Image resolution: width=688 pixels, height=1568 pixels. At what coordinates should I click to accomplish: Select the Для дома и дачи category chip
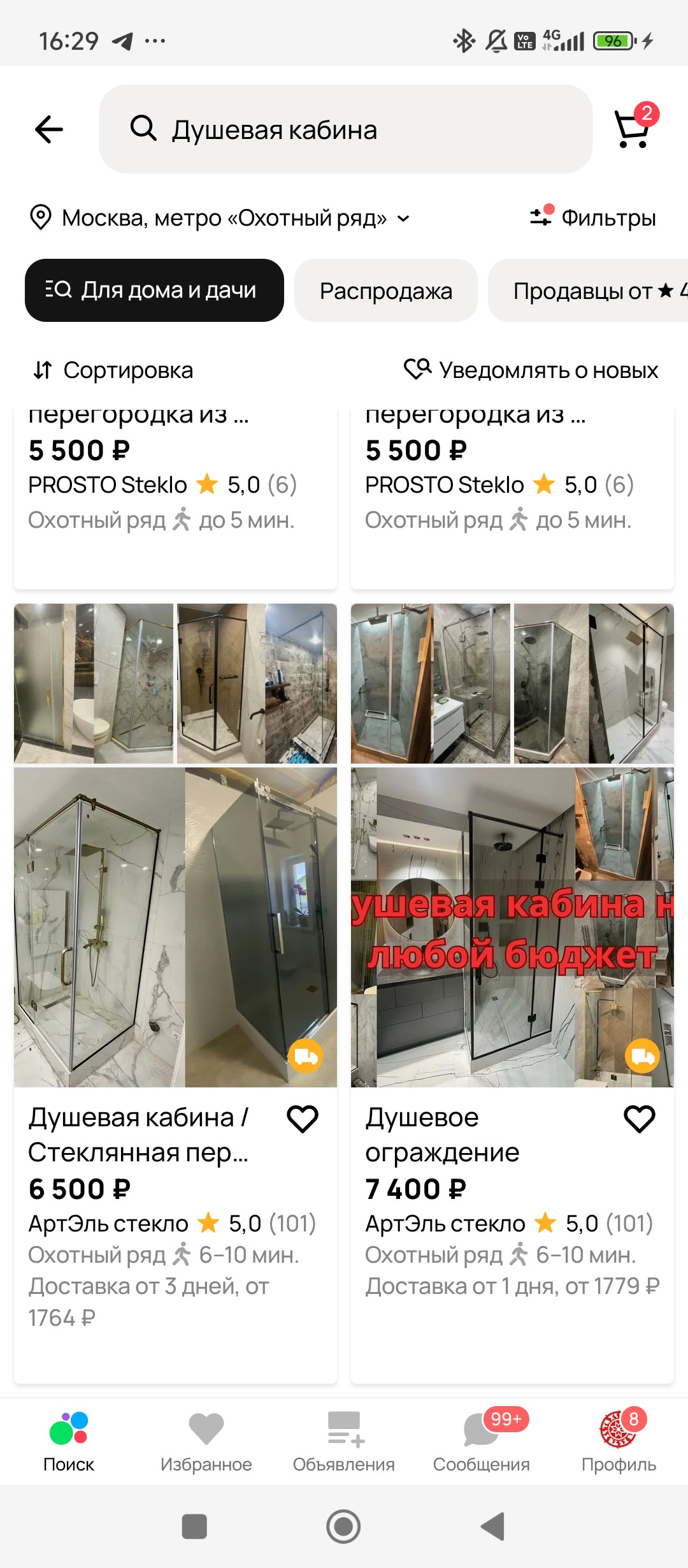pyautogui.click(x=154, y=291)
